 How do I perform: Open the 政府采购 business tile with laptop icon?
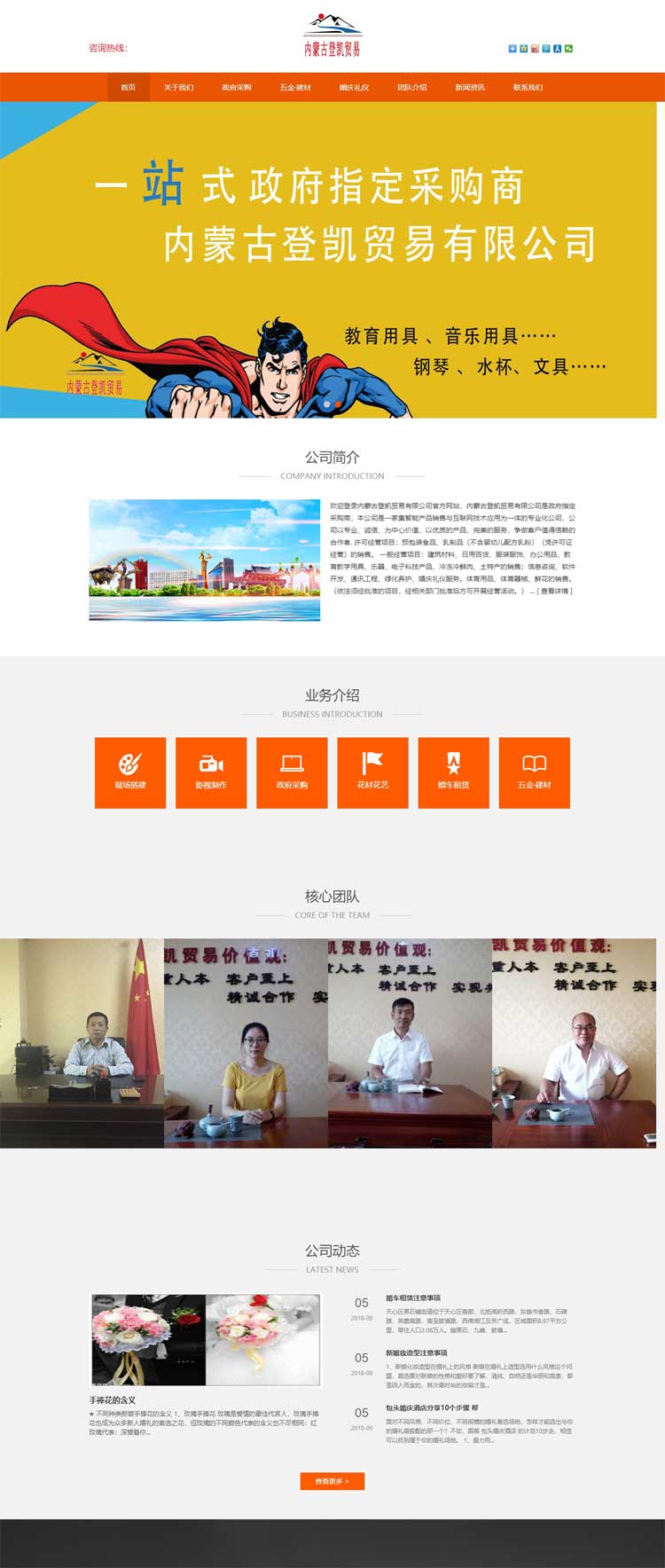click(292, 772)
